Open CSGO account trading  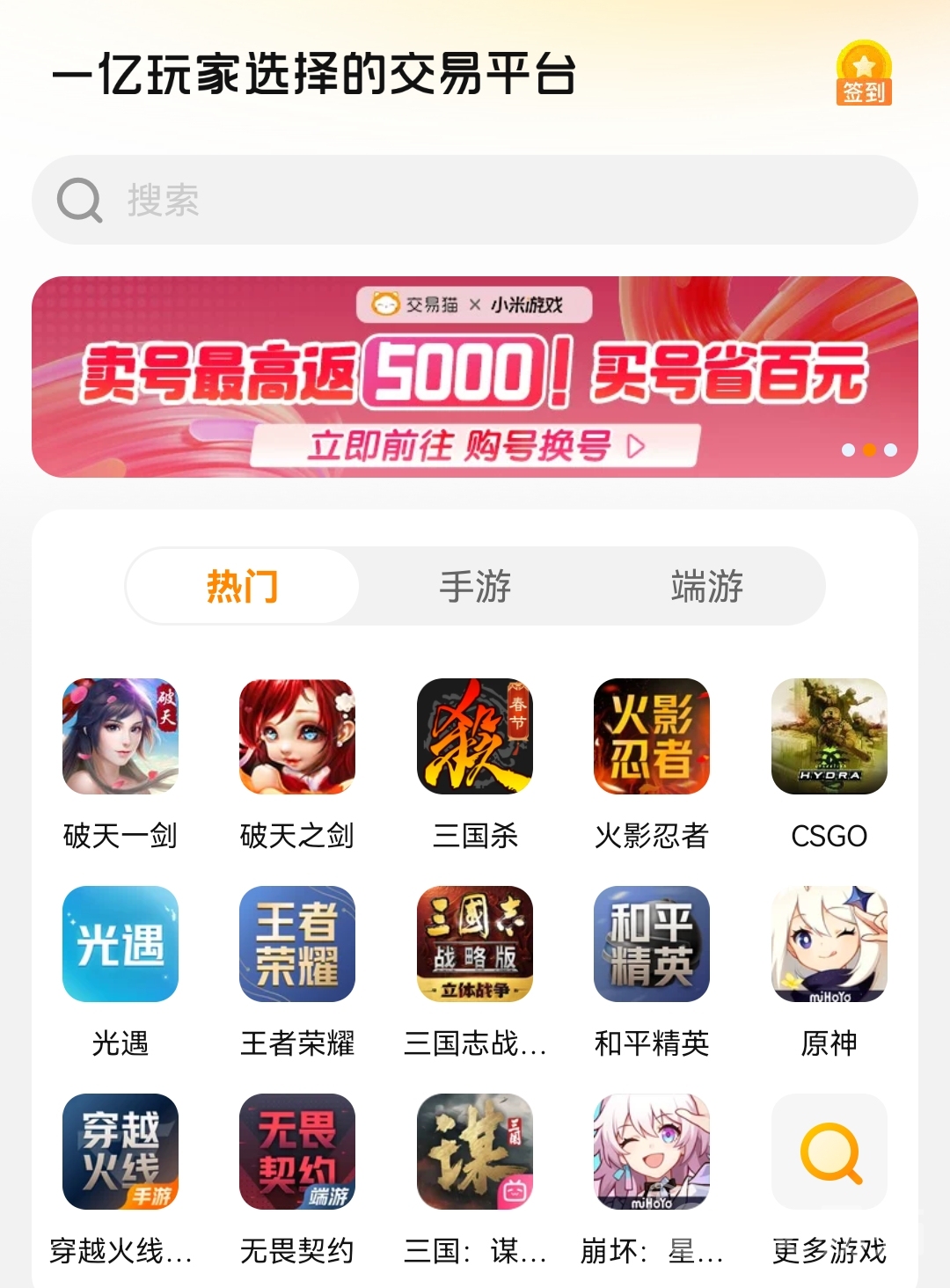829,736
